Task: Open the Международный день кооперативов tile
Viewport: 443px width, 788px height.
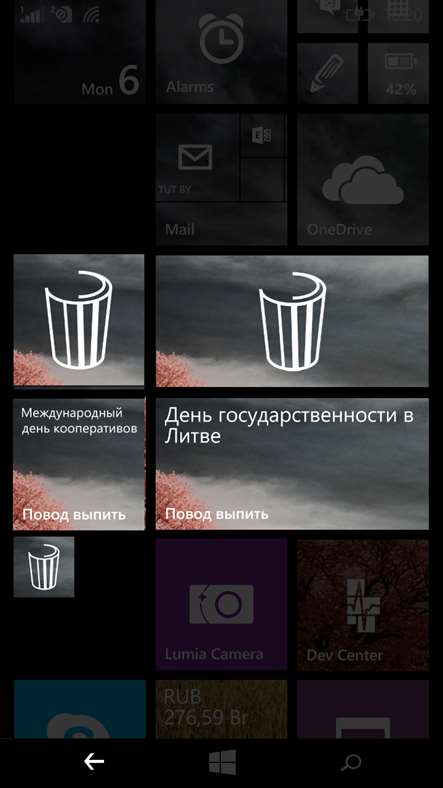Action: pyautogui.click(x=79, y=464)
